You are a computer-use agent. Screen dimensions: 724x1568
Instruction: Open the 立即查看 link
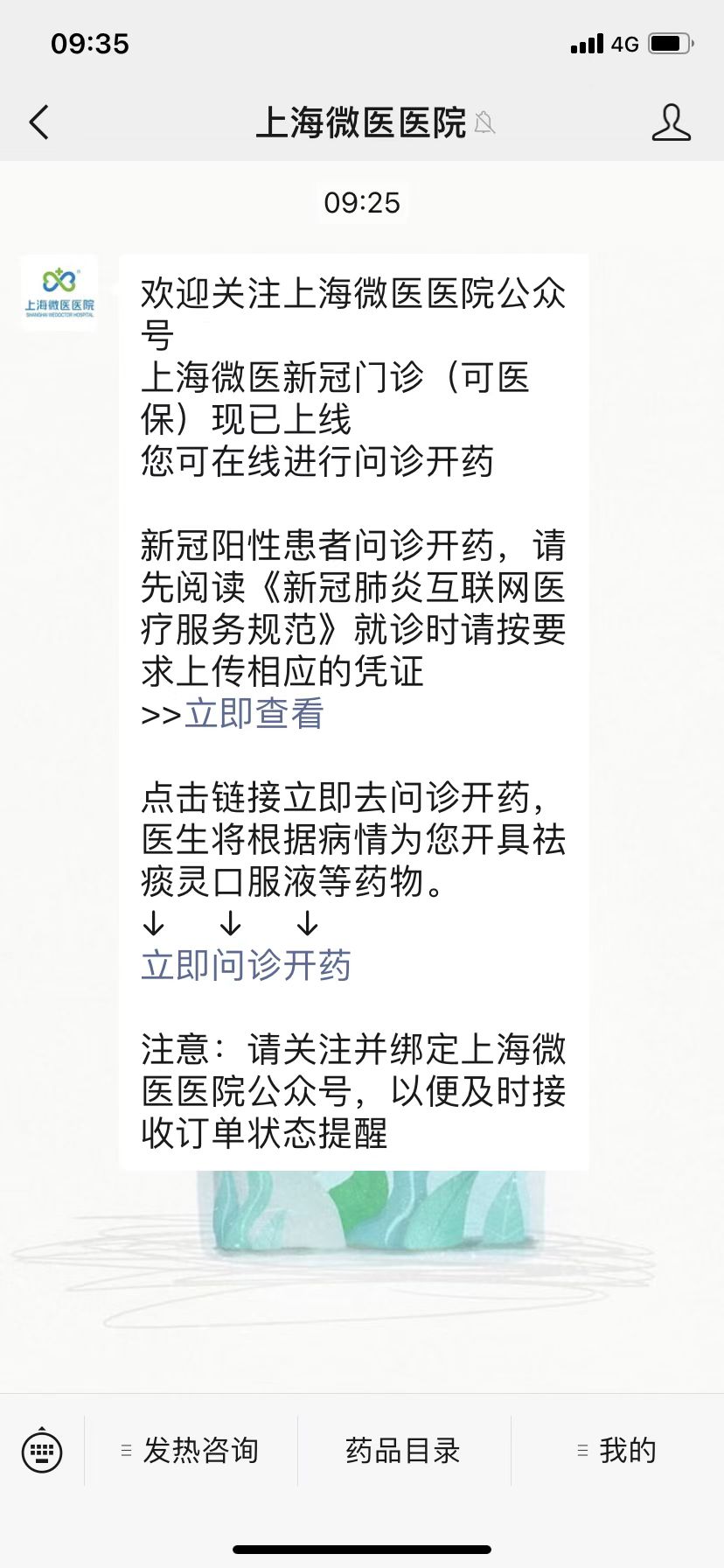click(254, 713)
